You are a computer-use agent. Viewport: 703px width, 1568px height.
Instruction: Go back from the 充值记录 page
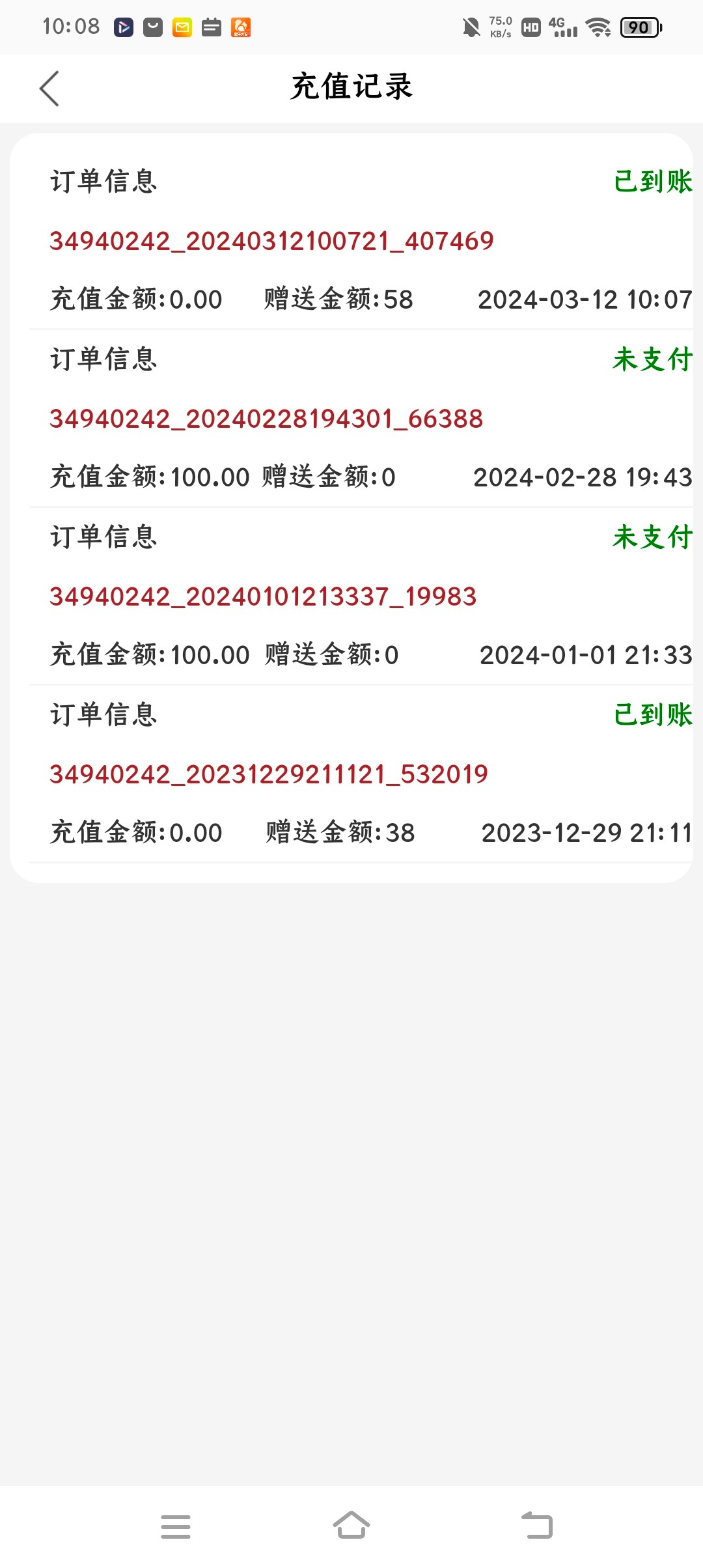click(49, 89)
